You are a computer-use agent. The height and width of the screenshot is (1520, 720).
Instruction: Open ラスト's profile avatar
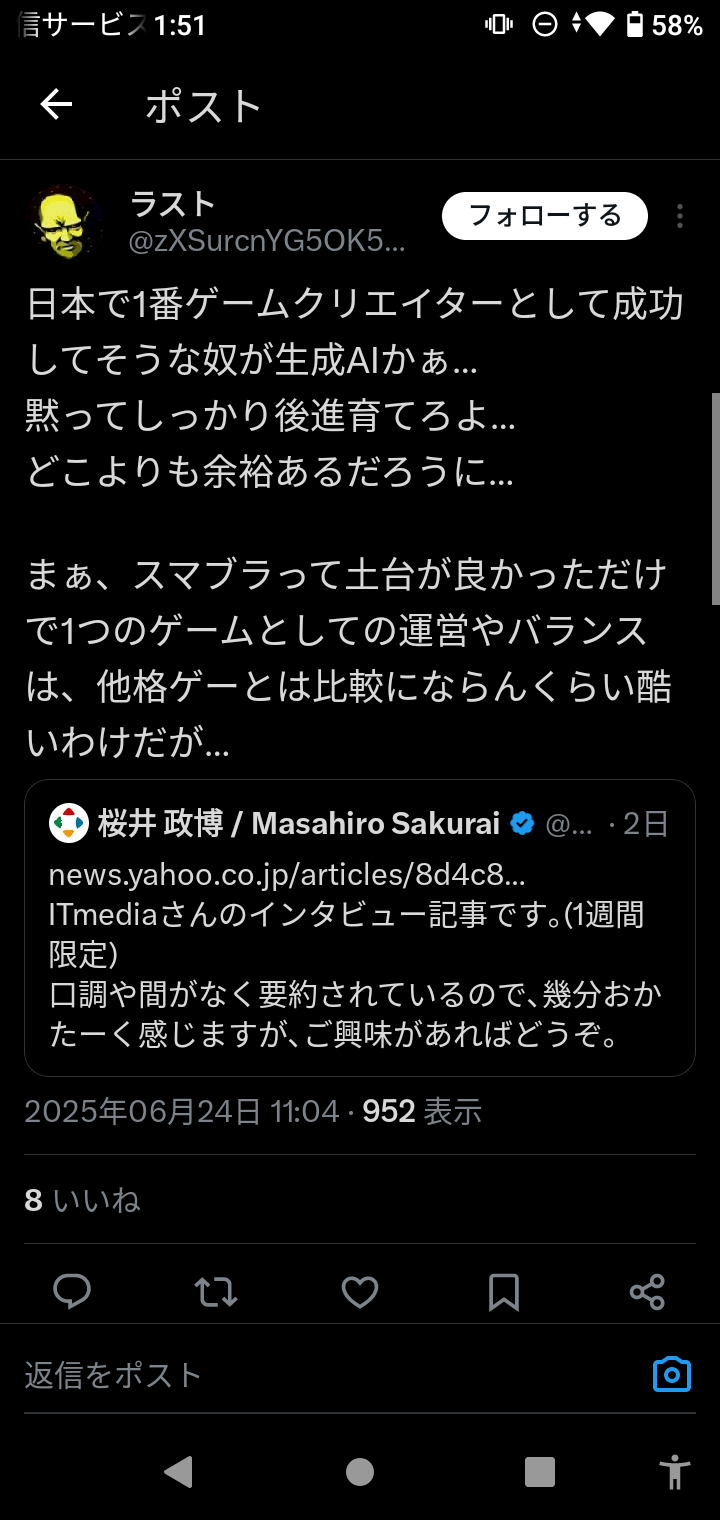tap(62, 219)
